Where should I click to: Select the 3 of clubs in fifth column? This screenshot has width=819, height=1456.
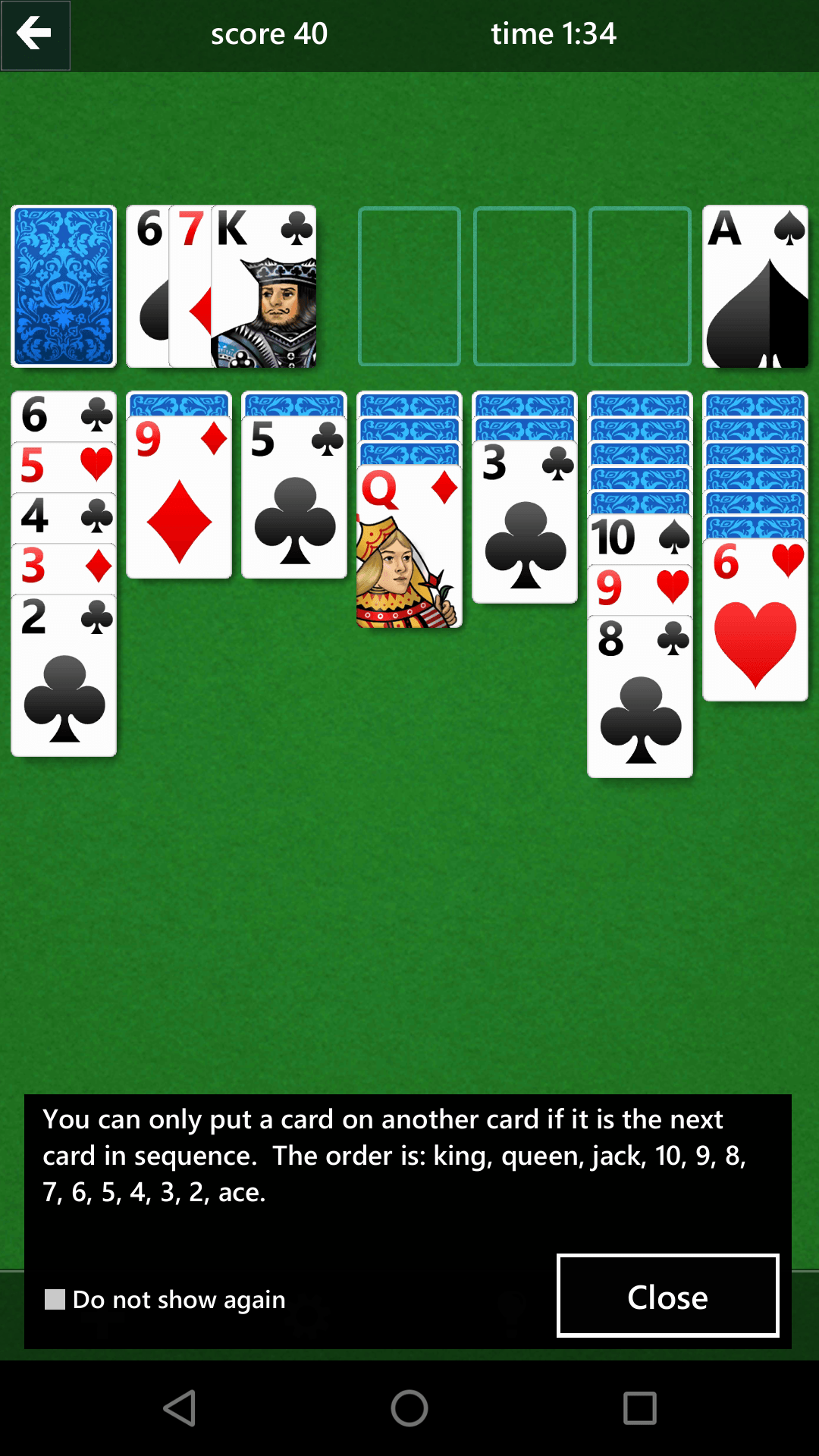pyautogui.click(x=524, y=523)
